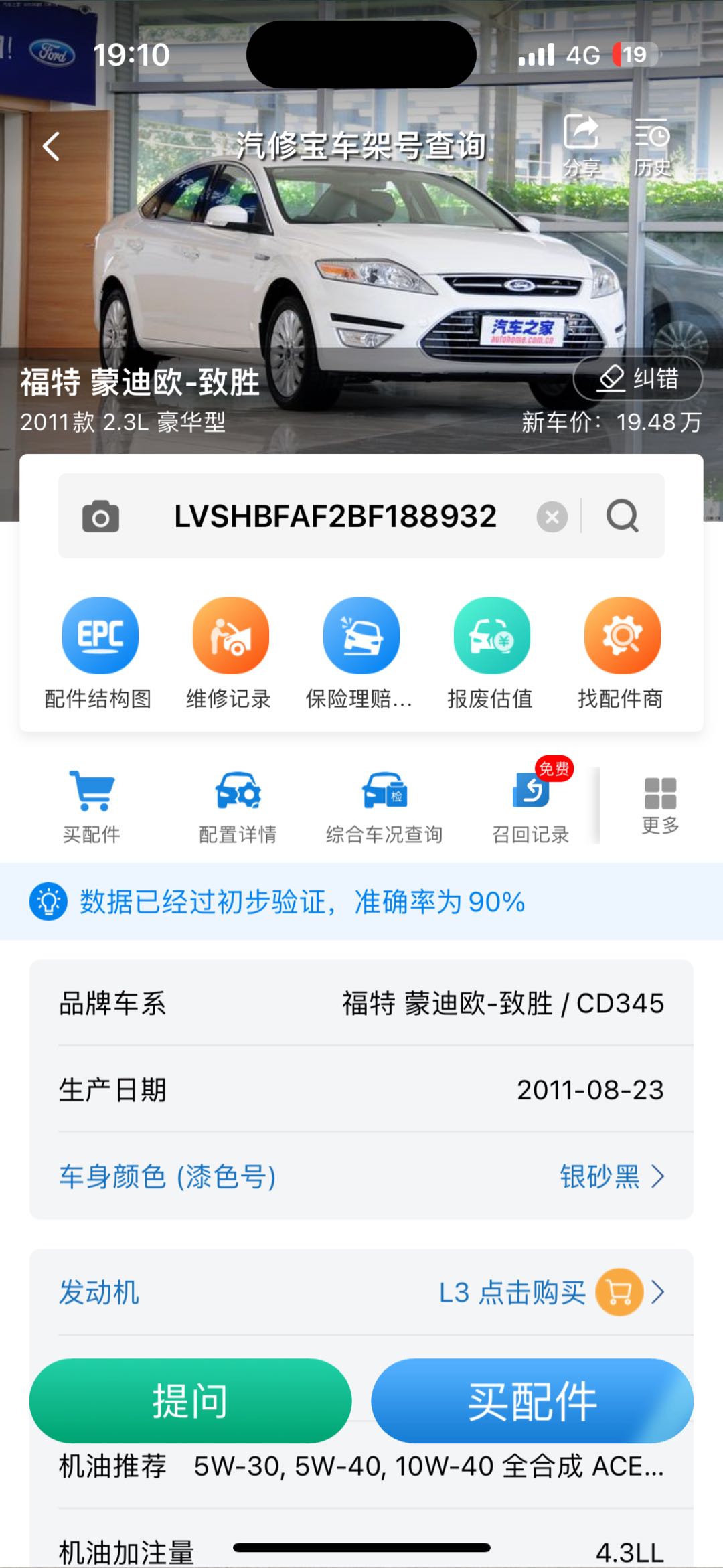
Task: Go back using the top-left arrow
Action: pyautogui.click(x=51, y=146)
